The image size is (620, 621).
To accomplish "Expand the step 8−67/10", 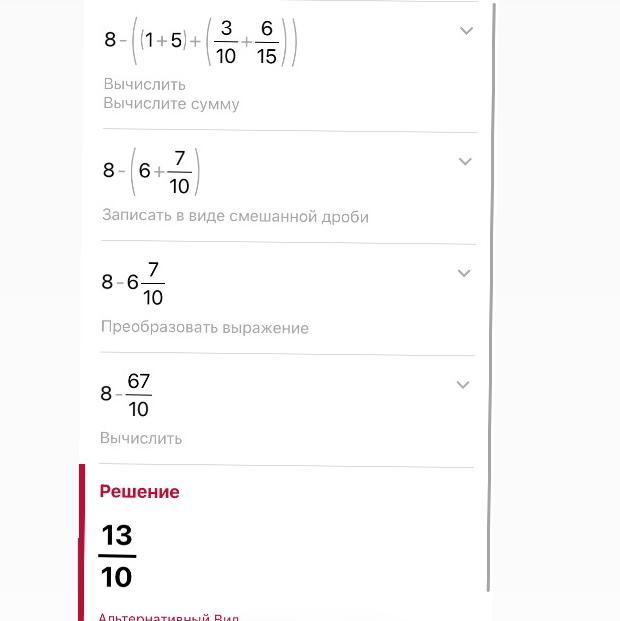I will (463, 384).
